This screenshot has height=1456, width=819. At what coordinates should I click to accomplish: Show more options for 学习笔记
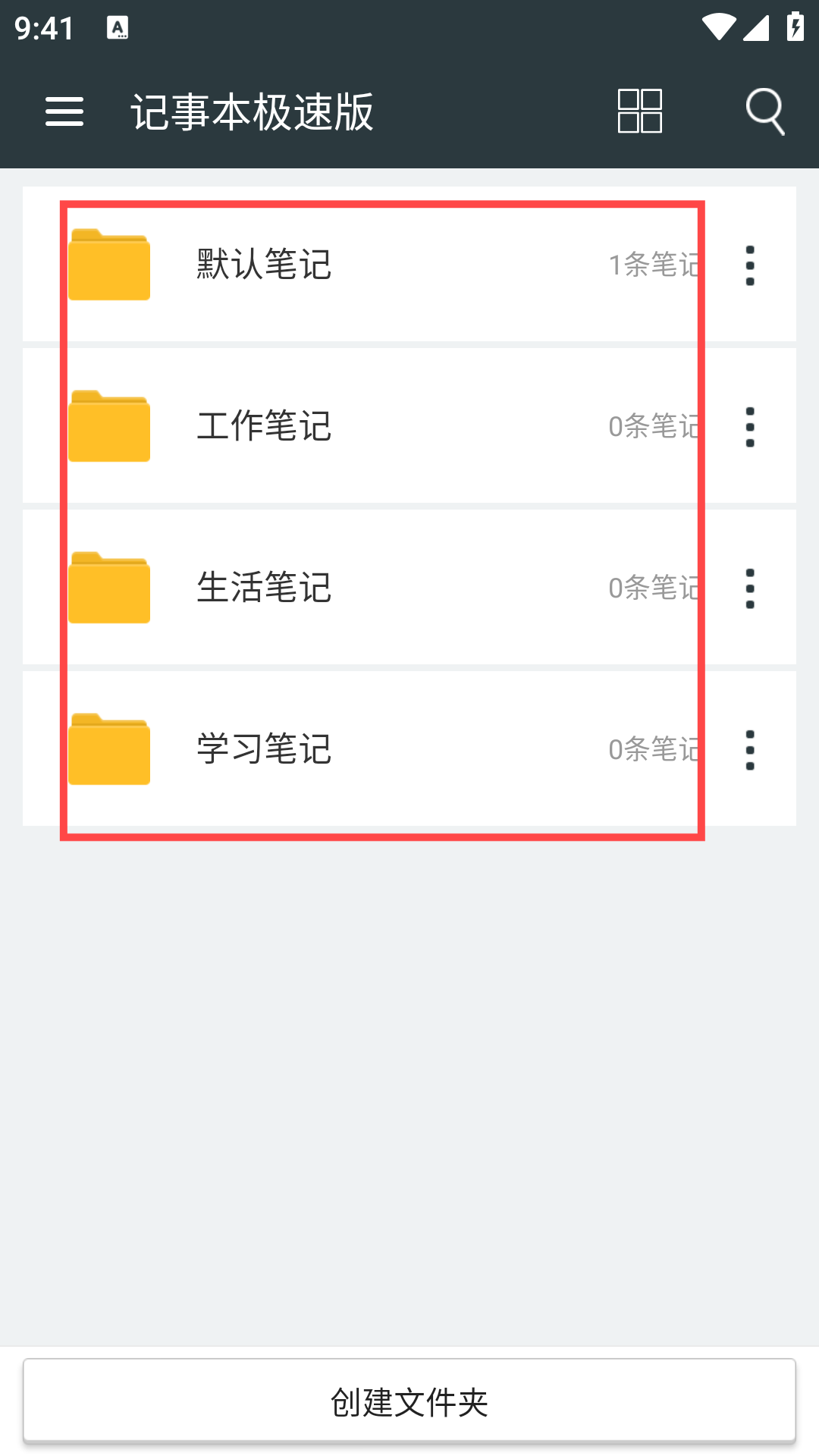[x=750, y=750]
